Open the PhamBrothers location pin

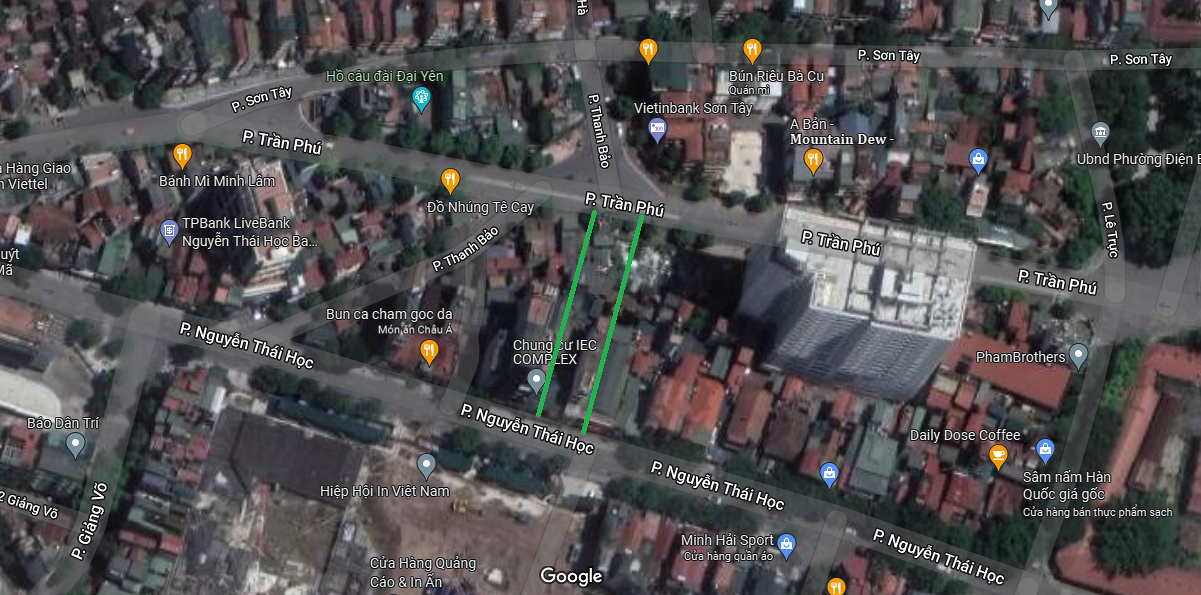pyautogui.click(x=1078, y=355)
